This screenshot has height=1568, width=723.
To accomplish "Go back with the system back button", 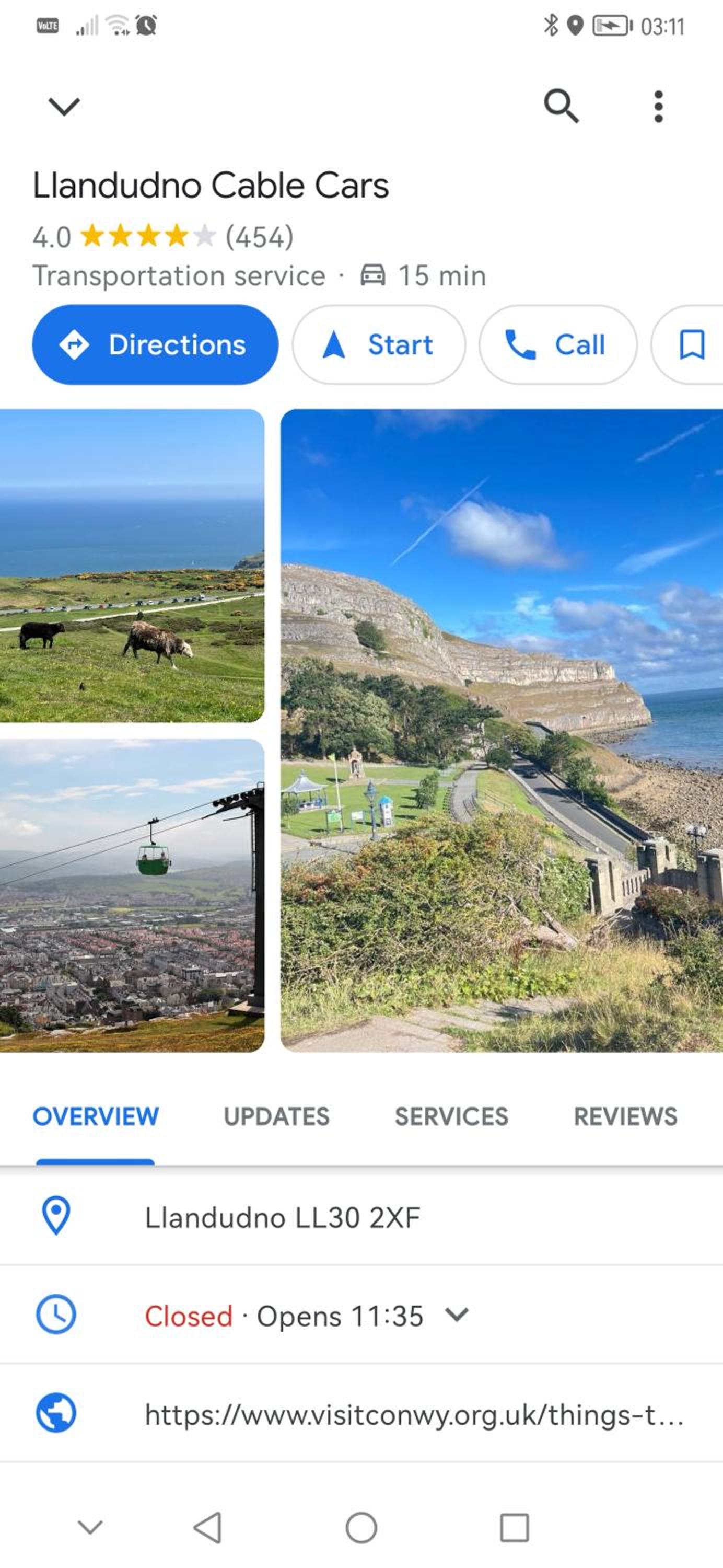I will 207,1527.
